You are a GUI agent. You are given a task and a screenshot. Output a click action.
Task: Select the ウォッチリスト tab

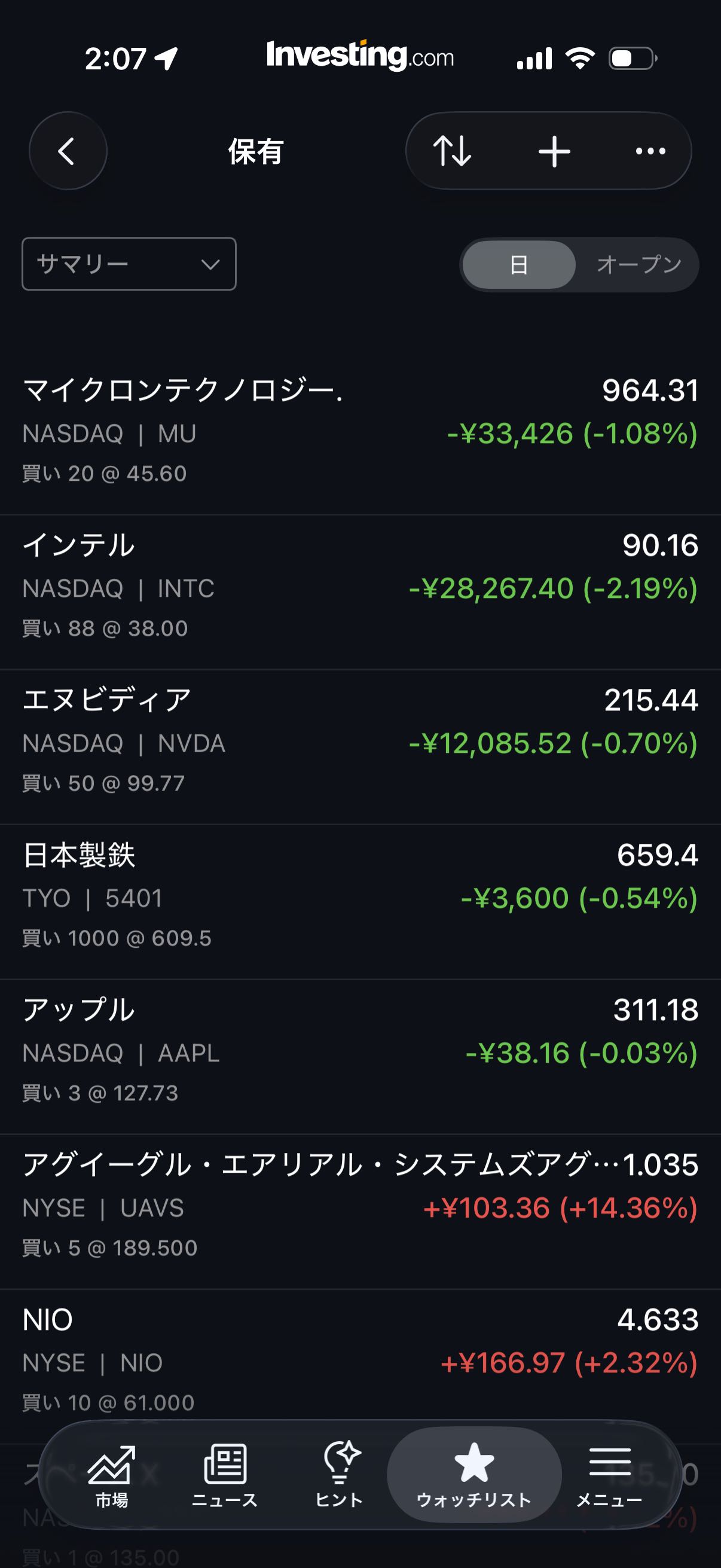click(474, 1475)
